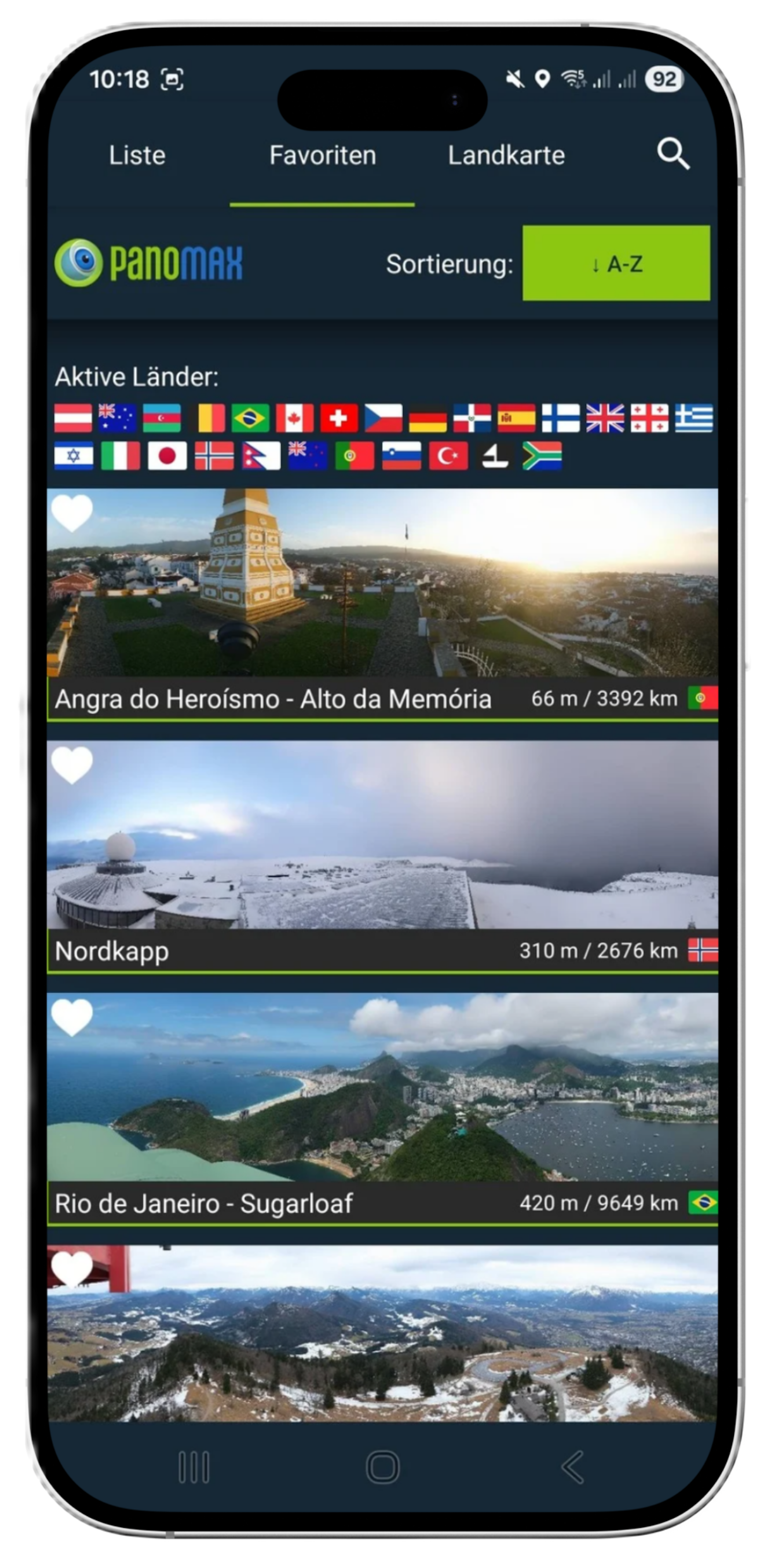Filter by the South Africa flag

(x=542, y=456)
